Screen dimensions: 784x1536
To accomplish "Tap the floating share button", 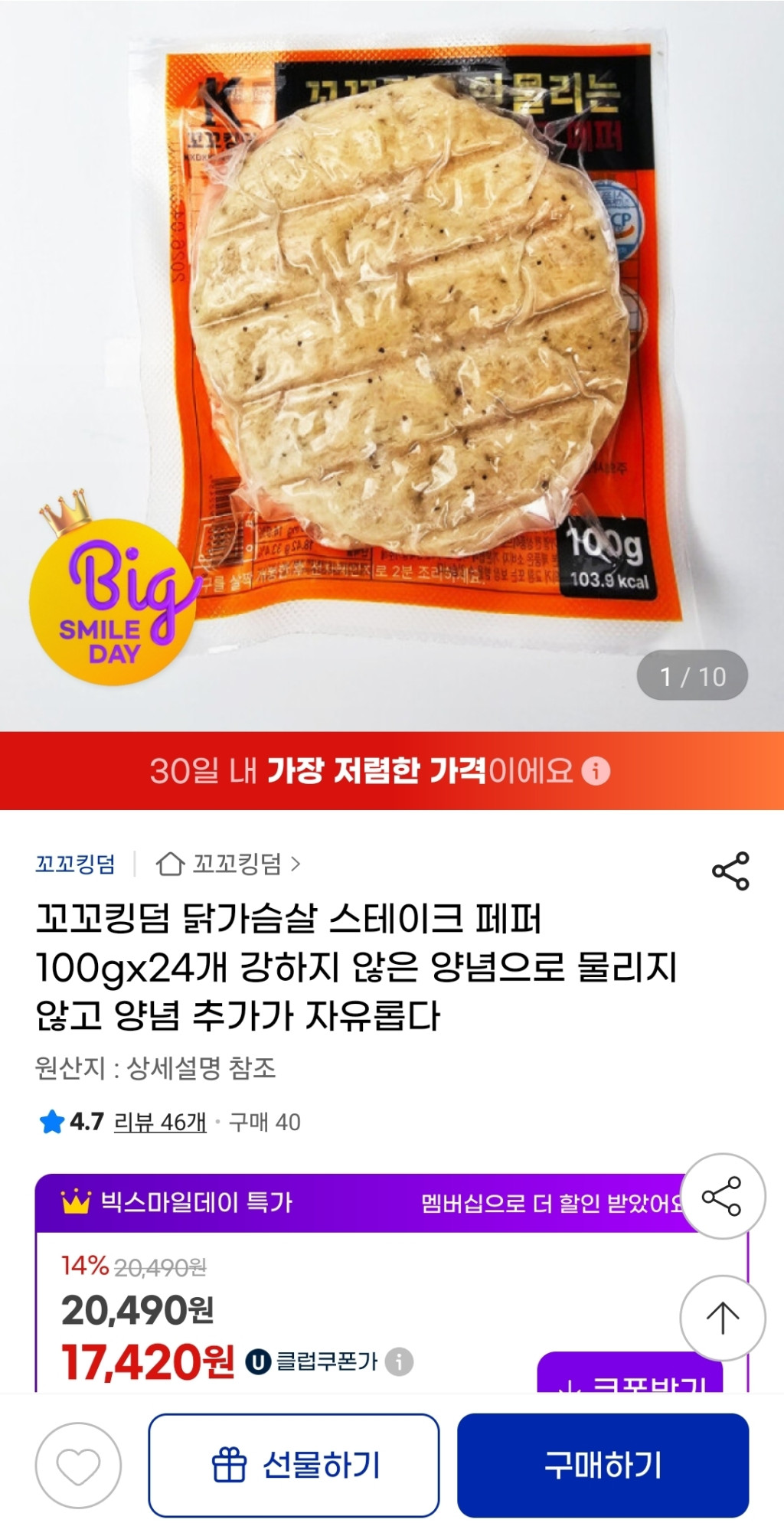I will 722,1196.
